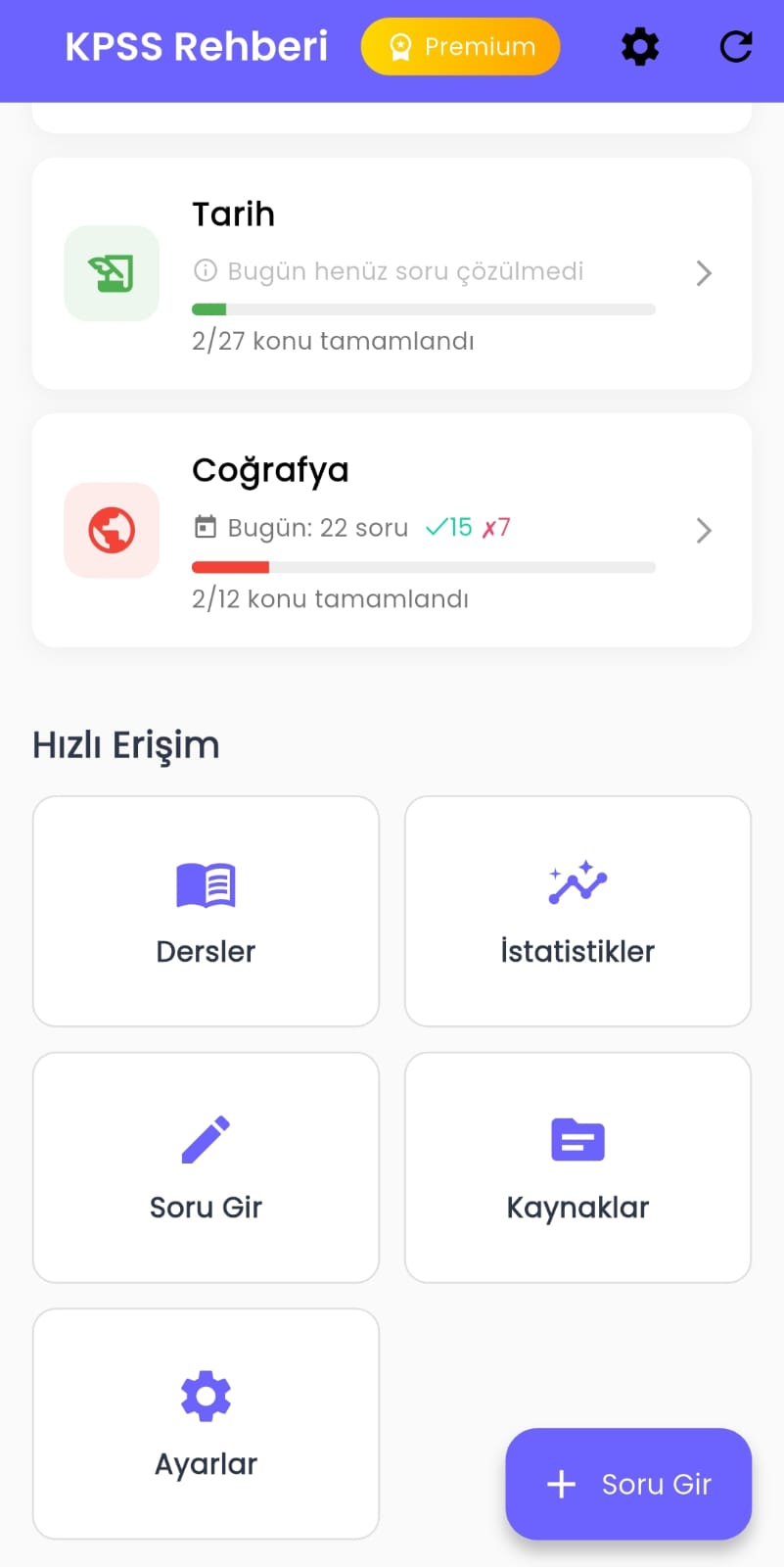This screenshot has height=1567, width=784.
Task: Select the Hızlı Erişim section heading
Action: pyautogui.click(x=125, y=744)
